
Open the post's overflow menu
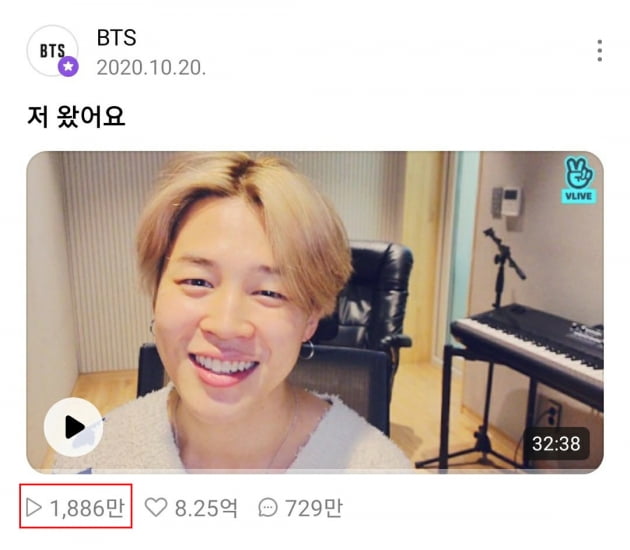tap(599, 51)
